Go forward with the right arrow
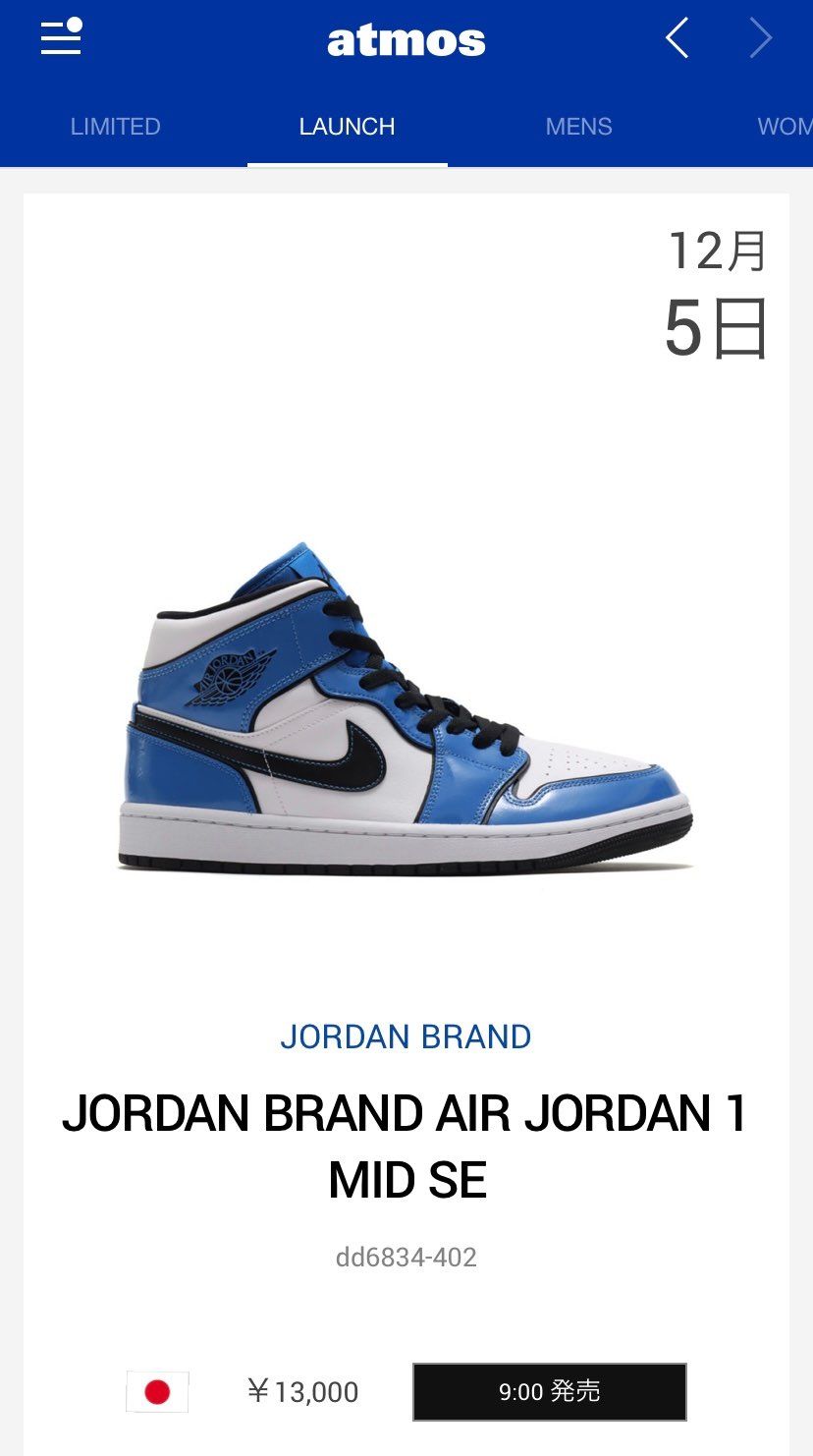This screenshot has width=813, height=1456. 760,39
